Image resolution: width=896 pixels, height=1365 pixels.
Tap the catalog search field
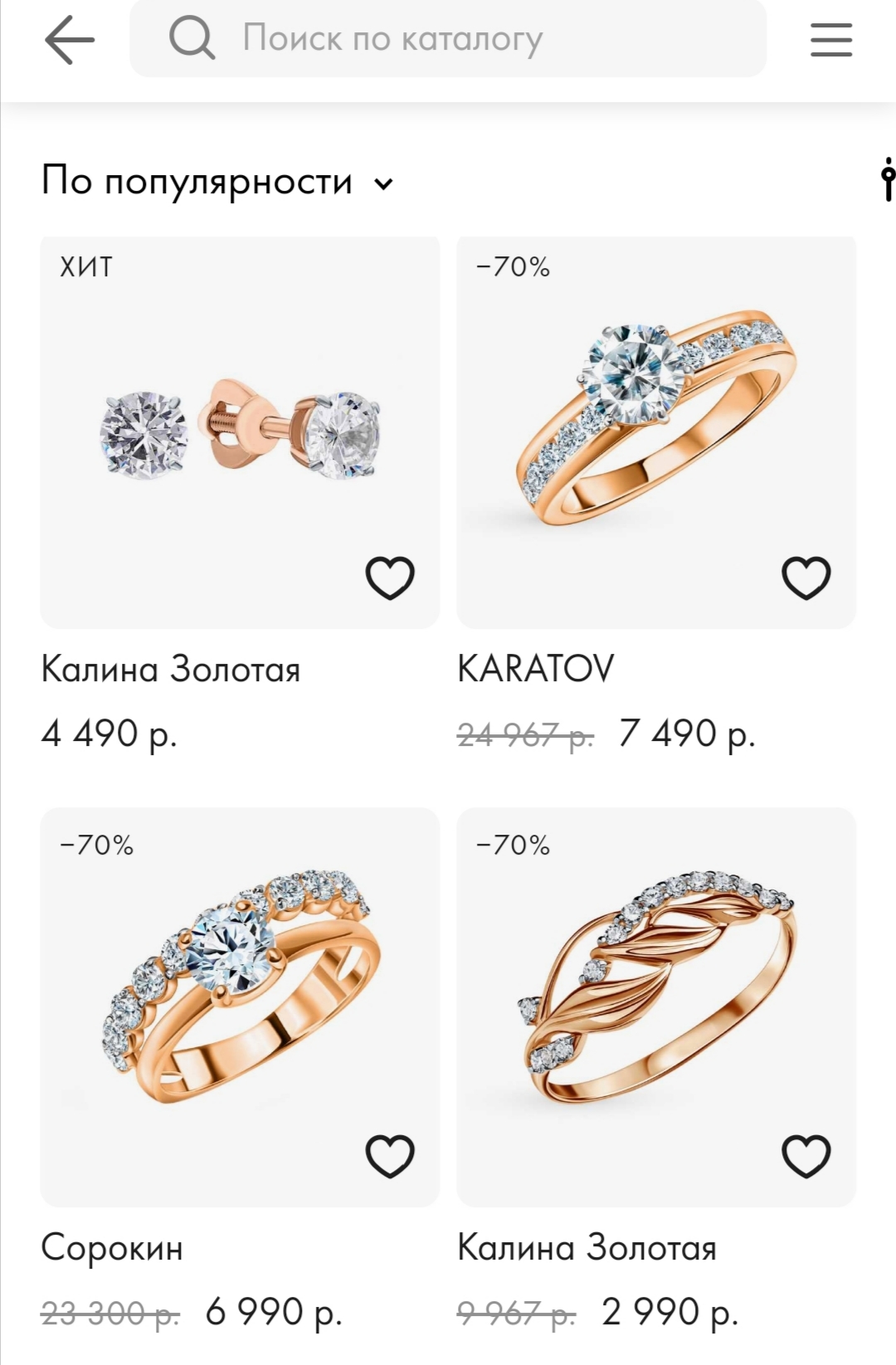click(448, 39)
